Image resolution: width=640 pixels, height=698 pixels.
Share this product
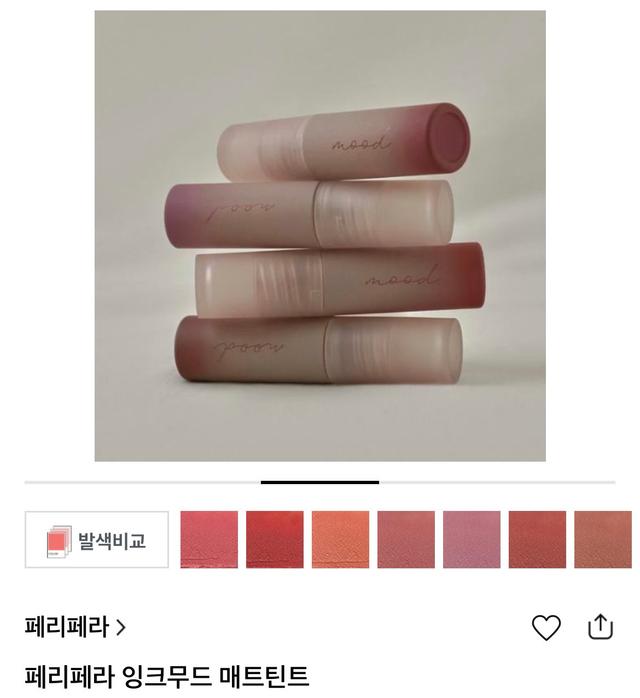click(x=599, y=626)
